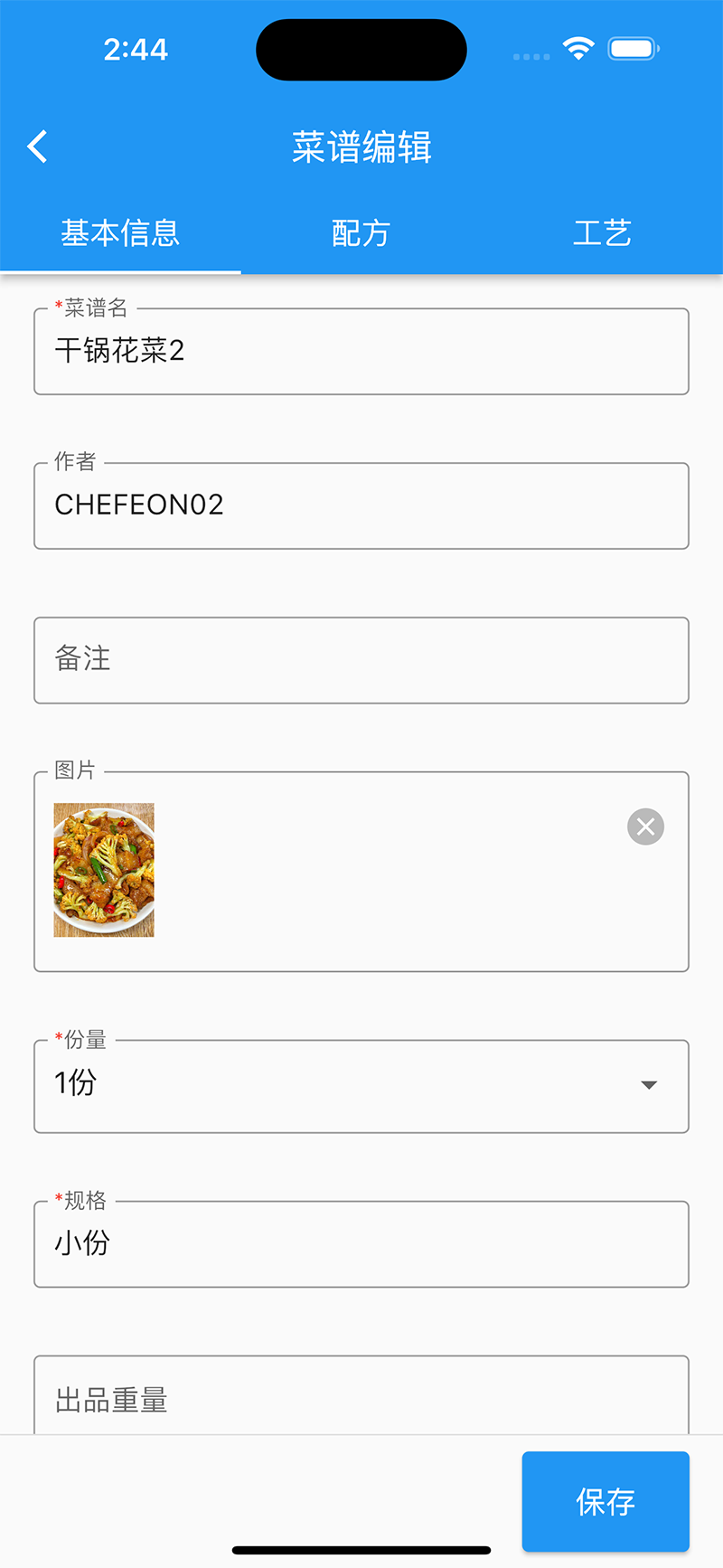723x1568 pixels.
Task: Focus the 出品重量 input field
Action: [361, 1395]
